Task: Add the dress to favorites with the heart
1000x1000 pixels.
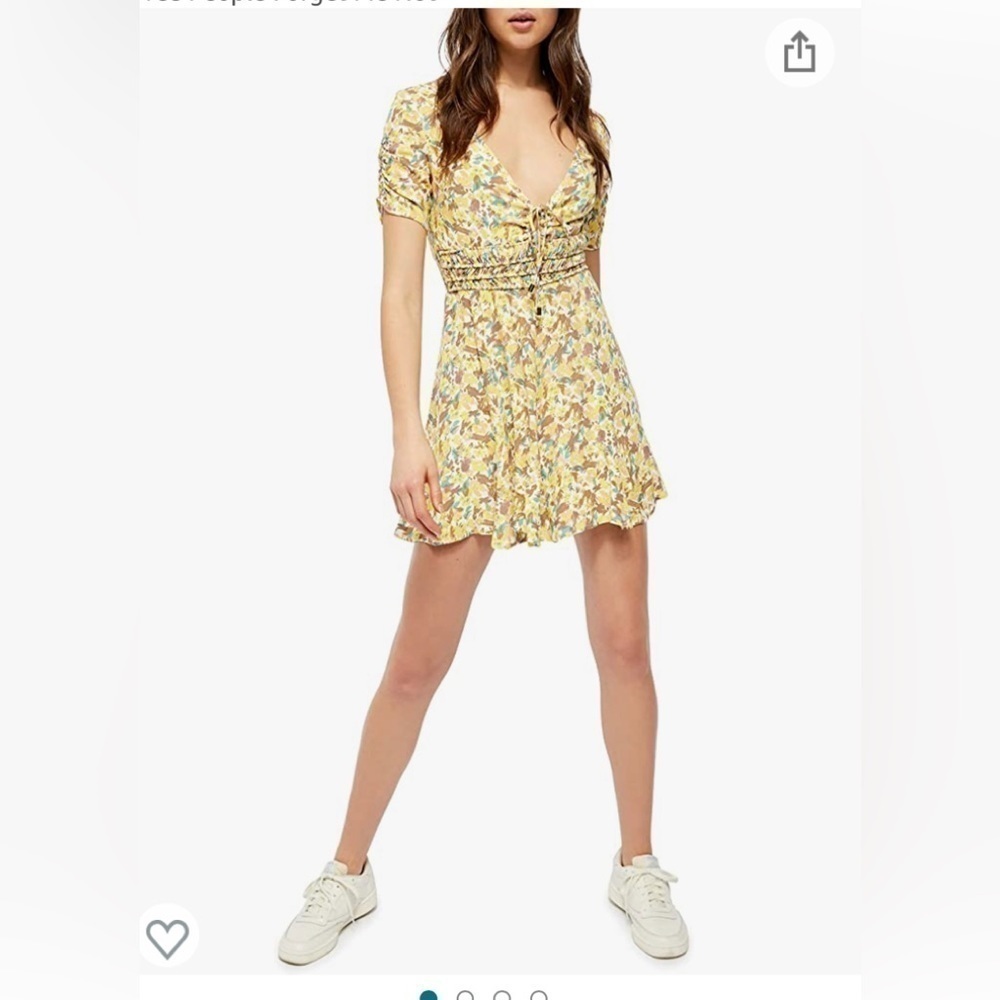Action: coord(167,937)
